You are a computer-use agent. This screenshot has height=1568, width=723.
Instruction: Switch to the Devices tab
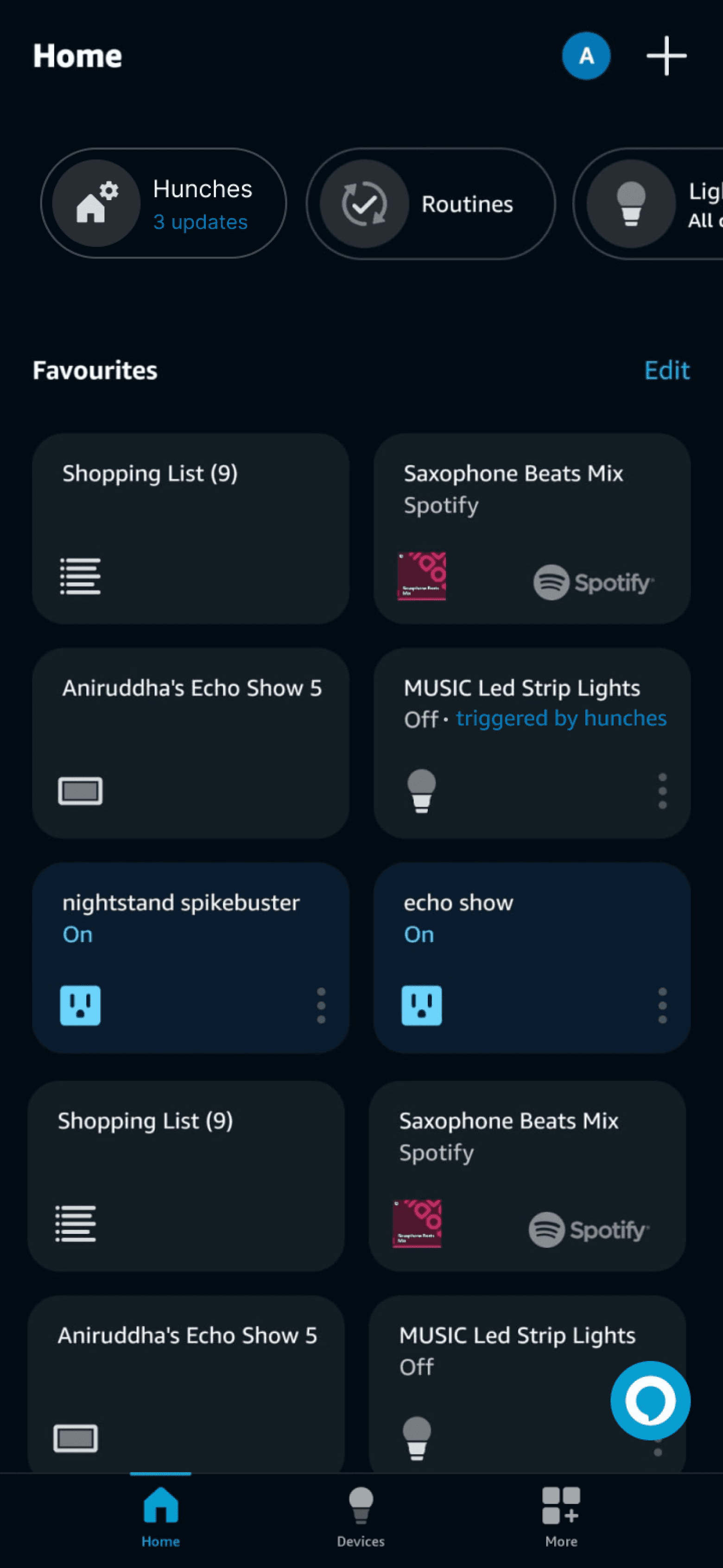(361, 1516)
